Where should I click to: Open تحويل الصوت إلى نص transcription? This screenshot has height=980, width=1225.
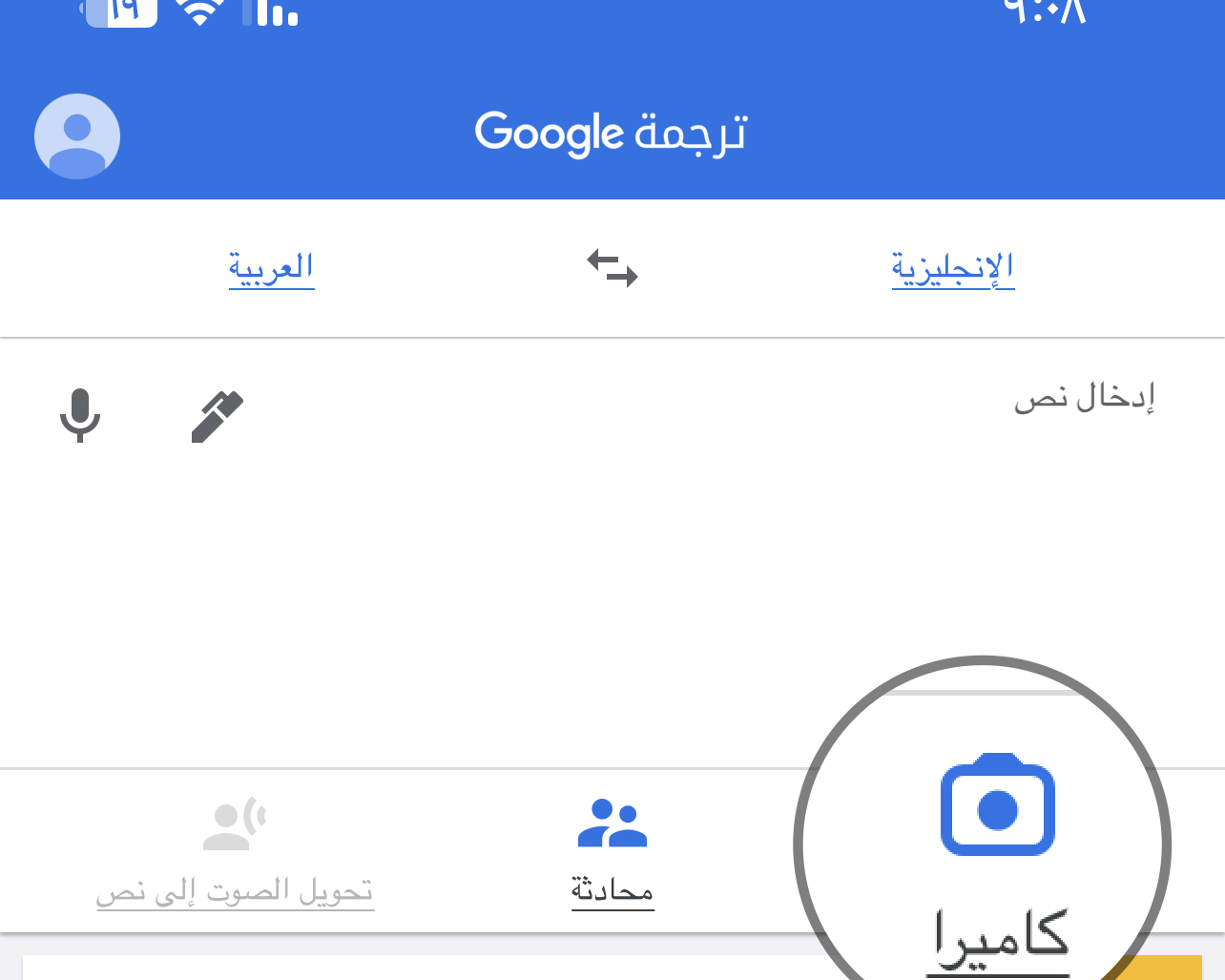[x=235, y=849]
